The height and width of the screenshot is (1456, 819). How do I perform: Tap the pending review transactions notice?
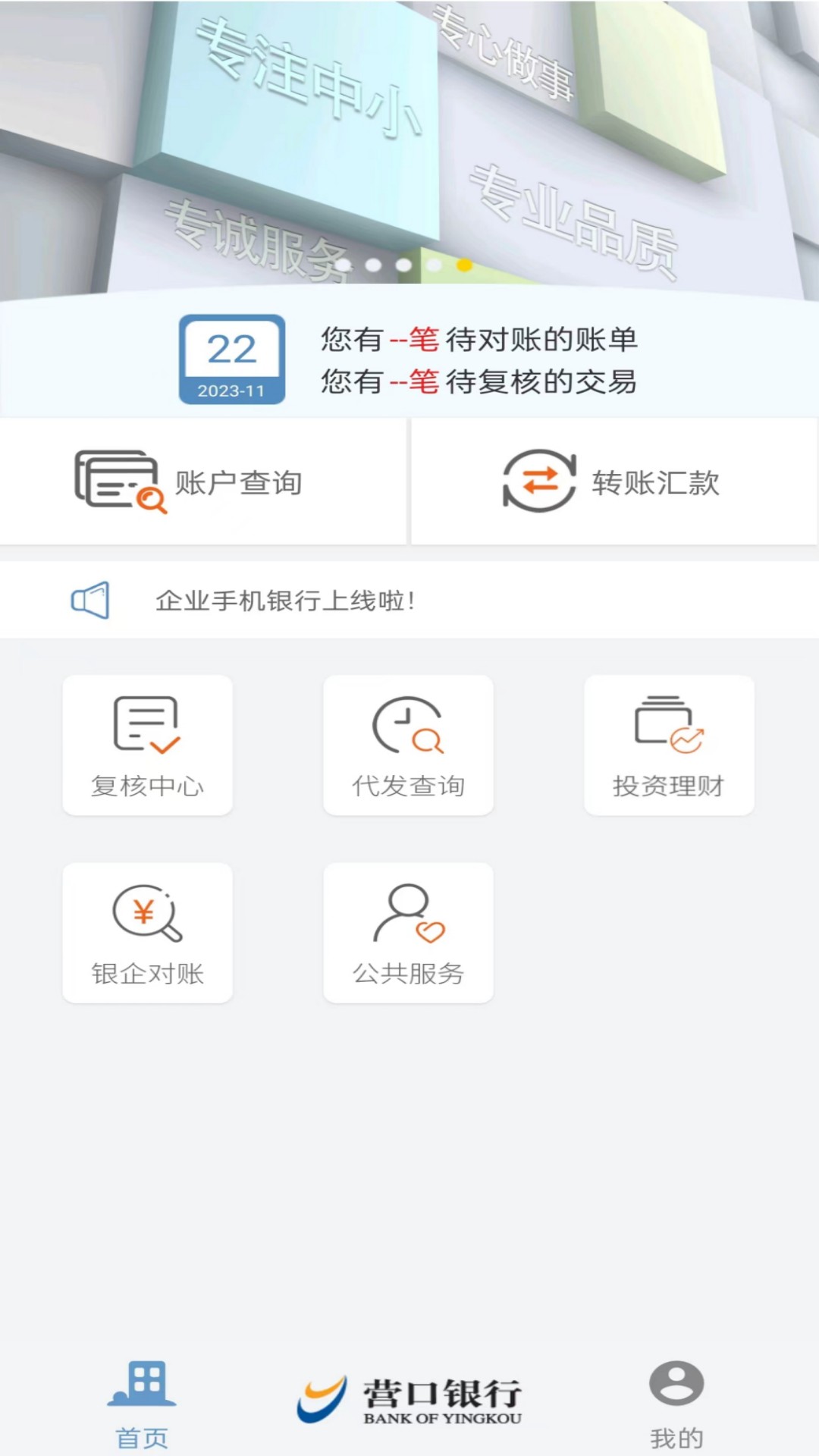(x=481, y=384)
